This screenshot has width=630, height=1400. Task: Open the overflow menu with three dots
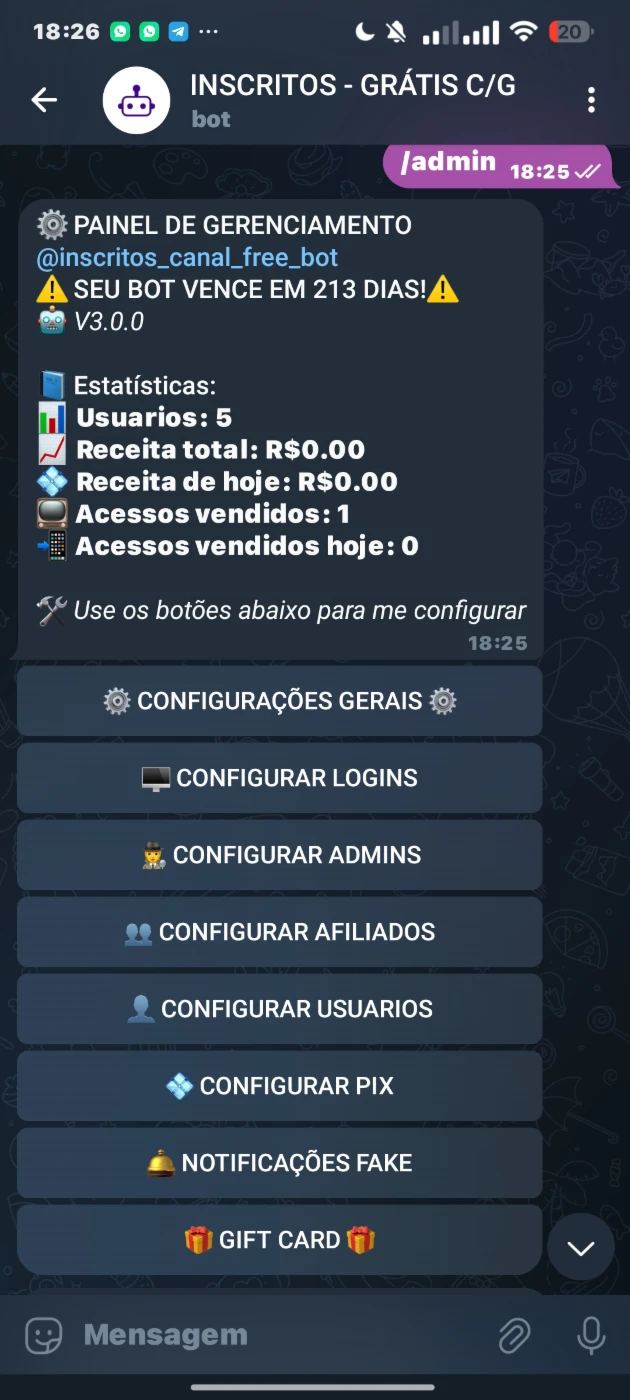point(591,100)
